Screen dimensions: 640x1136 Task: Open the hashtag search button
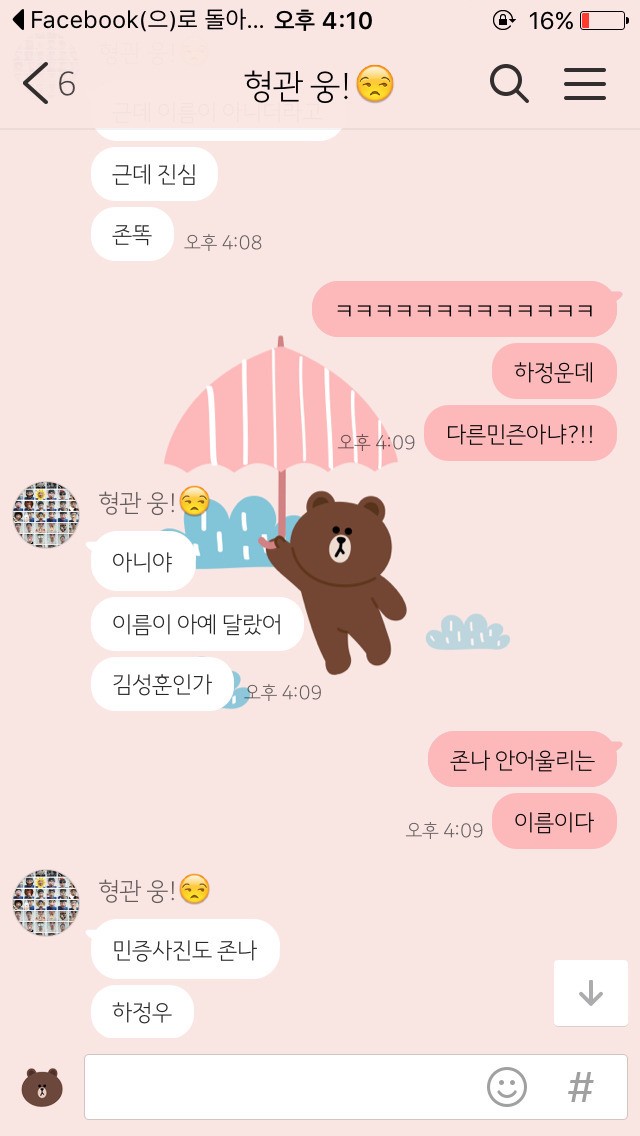(x=581, y=1087)
